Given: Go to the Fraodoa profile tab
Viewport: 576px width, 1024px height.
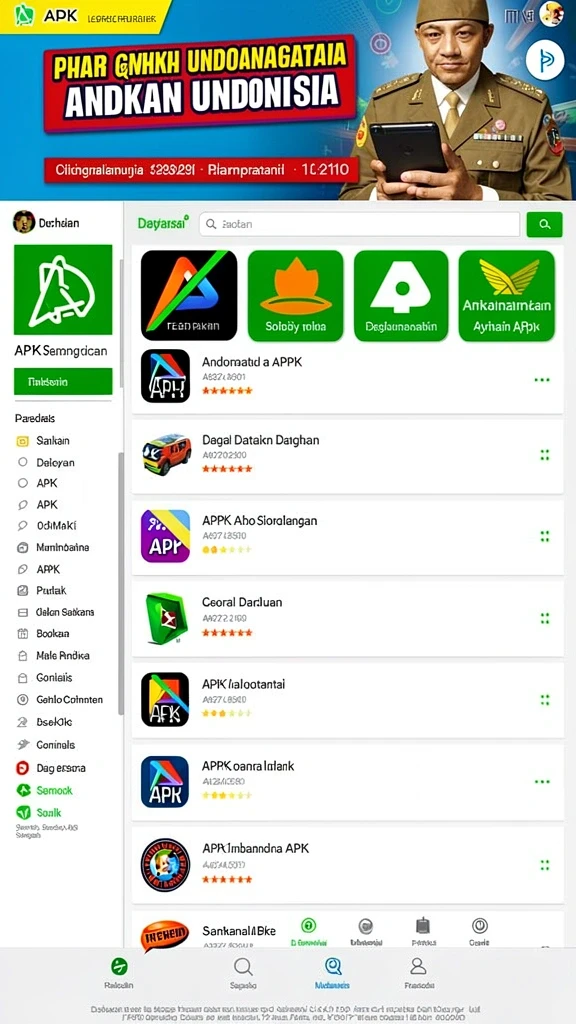Looking at the screenshot, I should coord(418,973).
